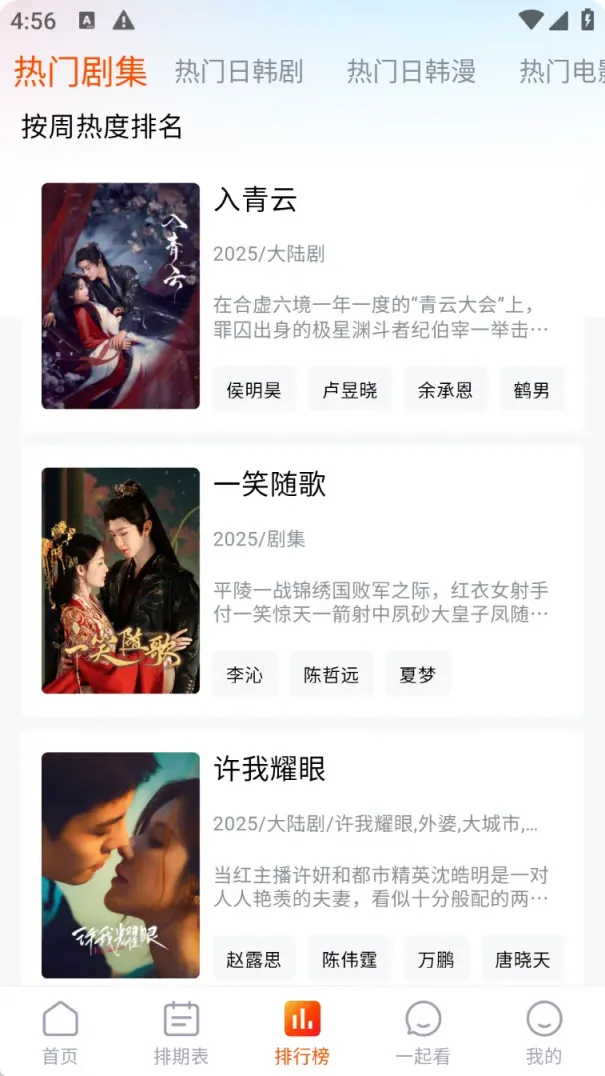
Task: Tap the 余承恩 actor chip
Action: pos(445,390)
